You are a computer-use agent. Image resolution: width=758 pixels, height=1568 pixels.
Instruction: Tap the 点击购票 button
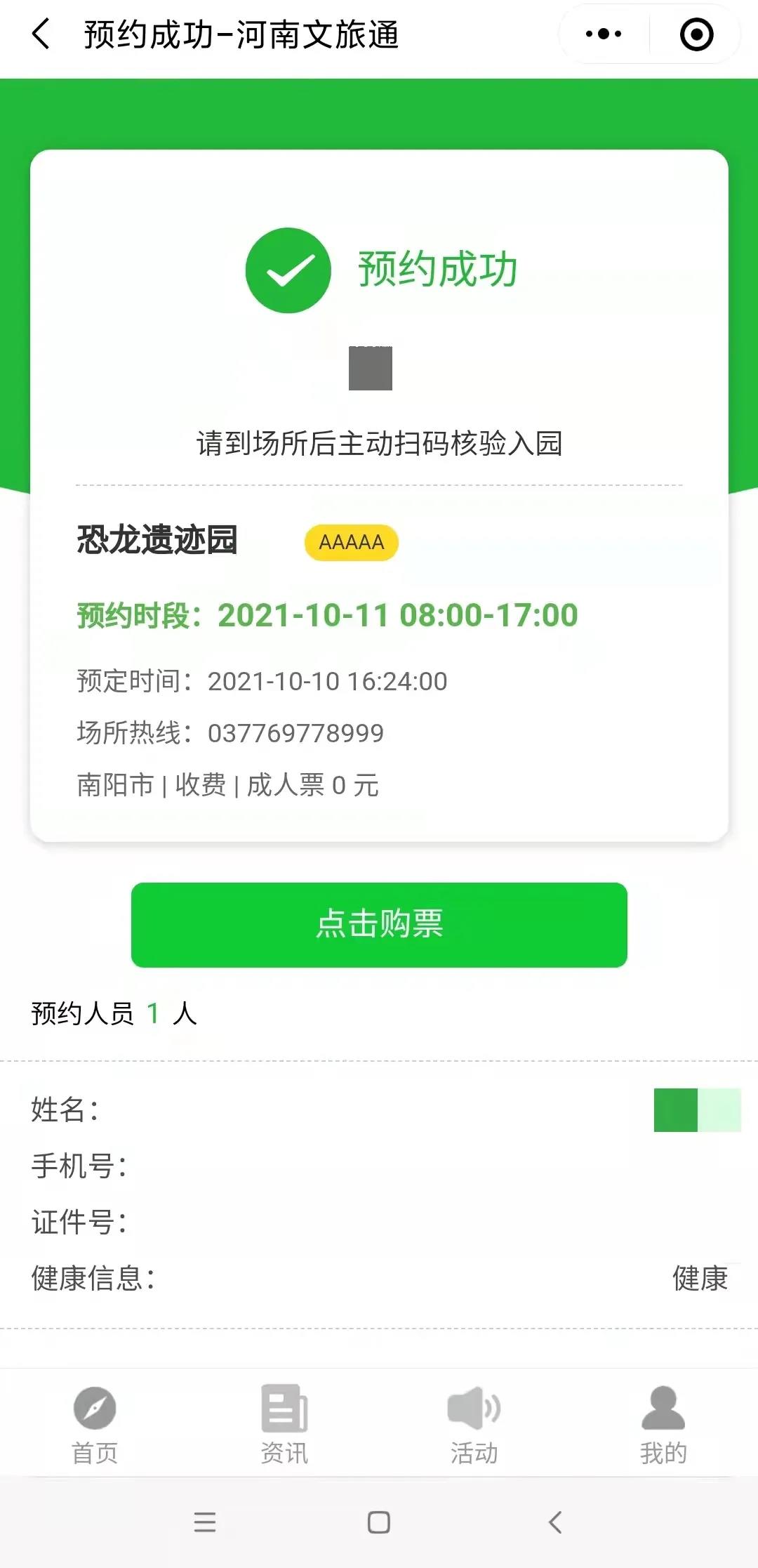pyautogui.click(x=379, y=925)
